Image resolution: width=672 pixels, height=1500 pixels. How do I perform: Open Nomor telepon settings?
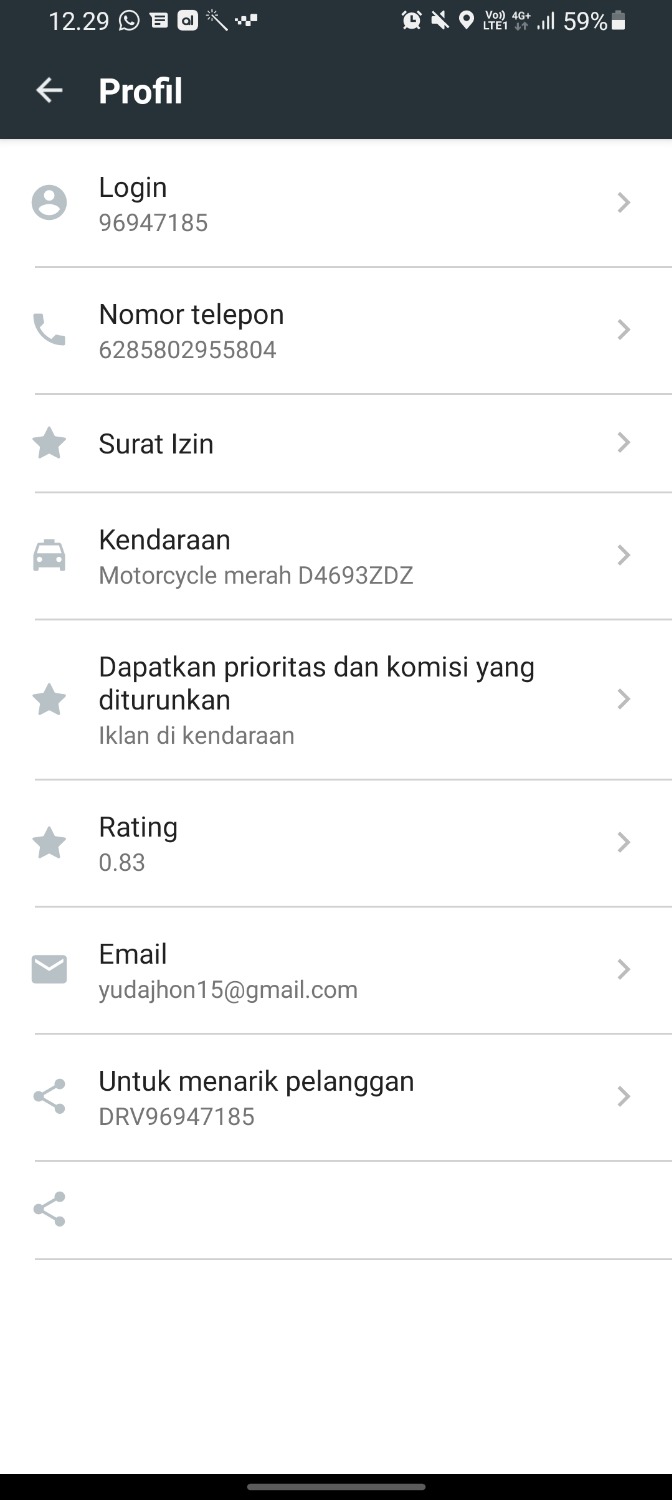pos(336,330)
